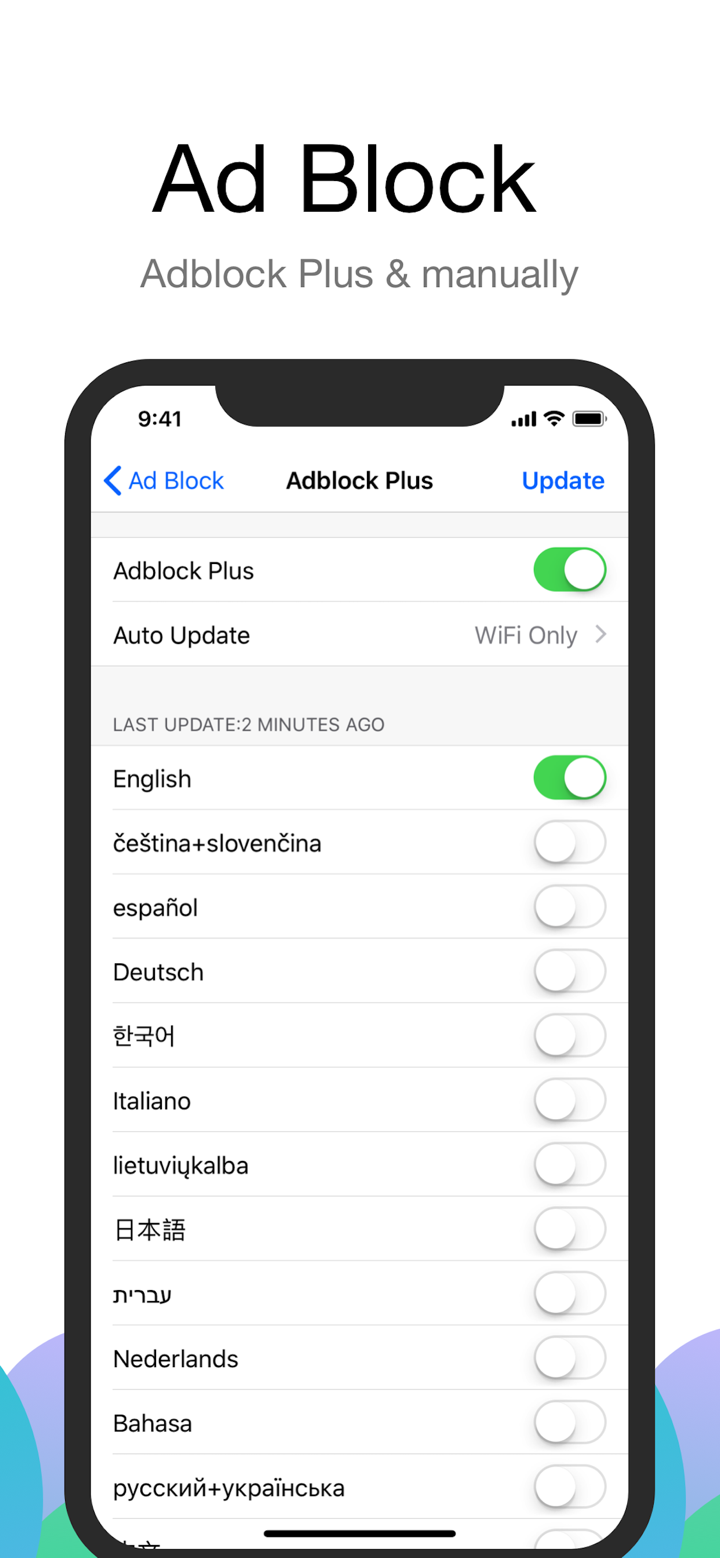The image size is (720, 1558).
Task: Disable the Adblock Plus master switch
Action: click(x=570, y=569)
